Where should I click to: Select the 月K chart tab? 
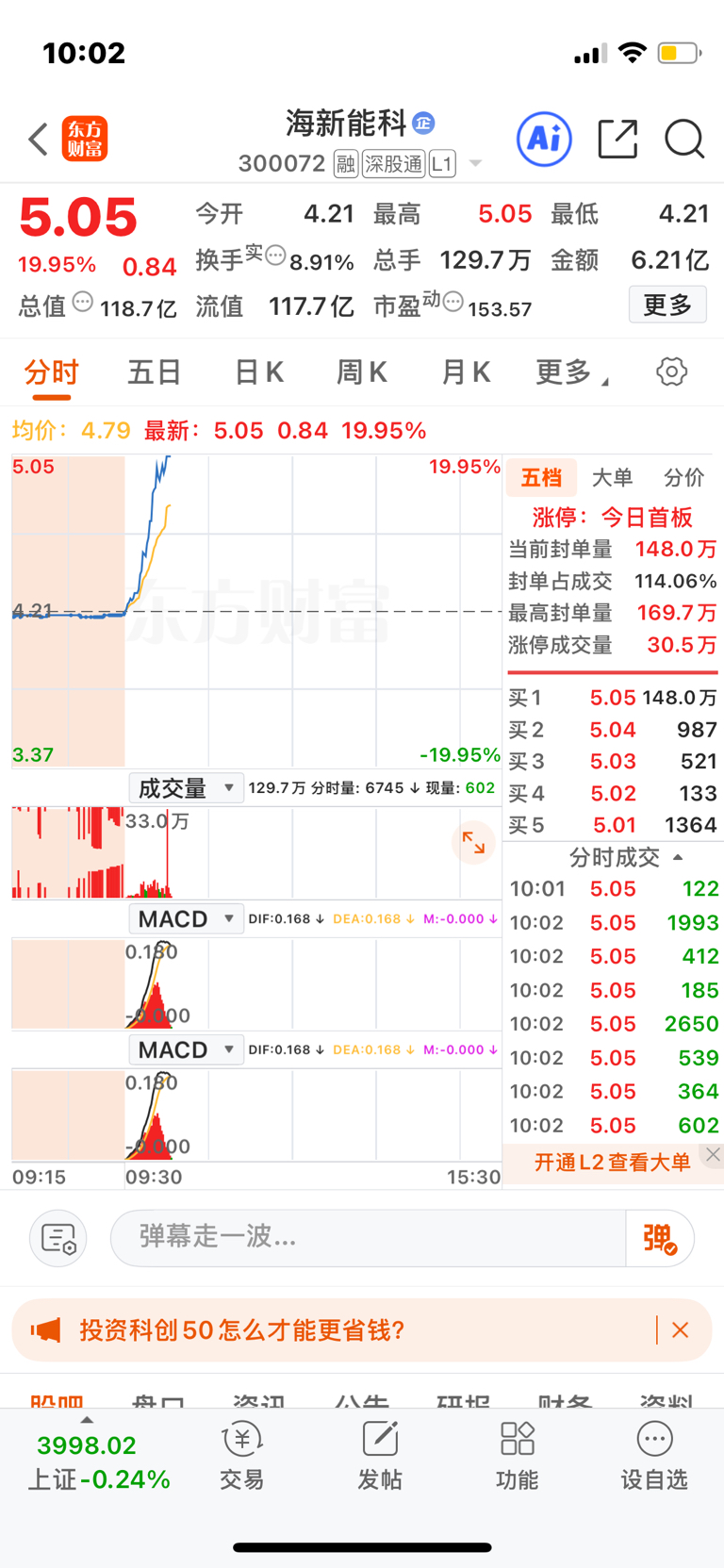[x=466, y=372]
